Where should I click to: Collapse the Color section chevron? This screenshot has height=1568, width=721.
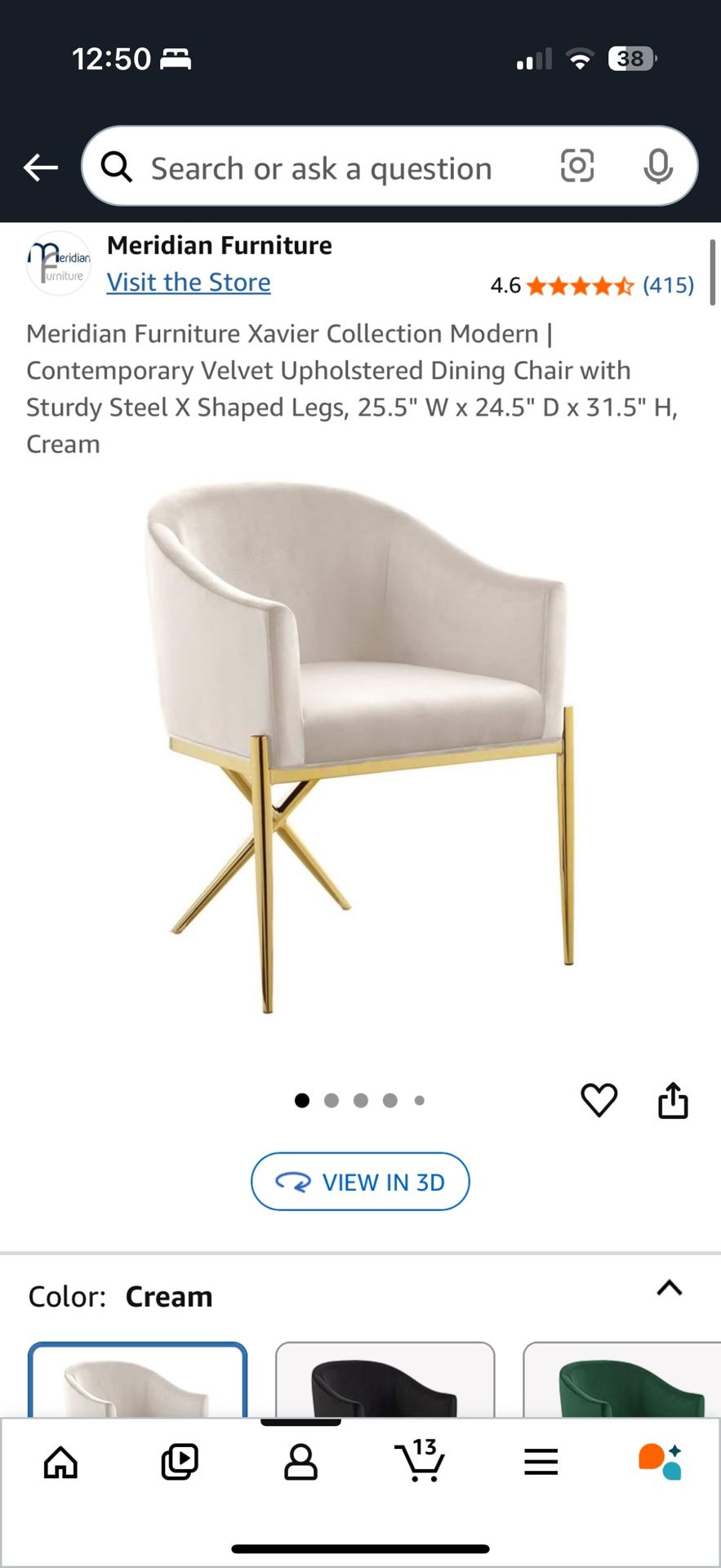click(x=669, y=1288)
